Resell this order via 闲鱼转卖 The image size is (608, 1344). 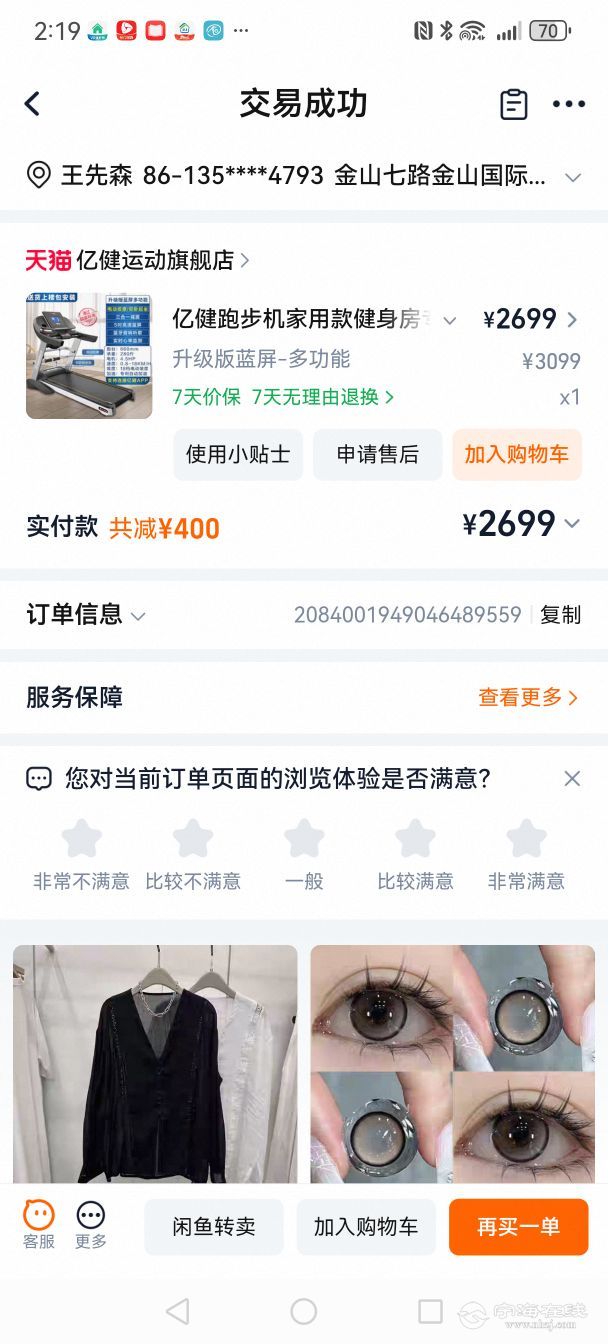tap(214, 1227)
